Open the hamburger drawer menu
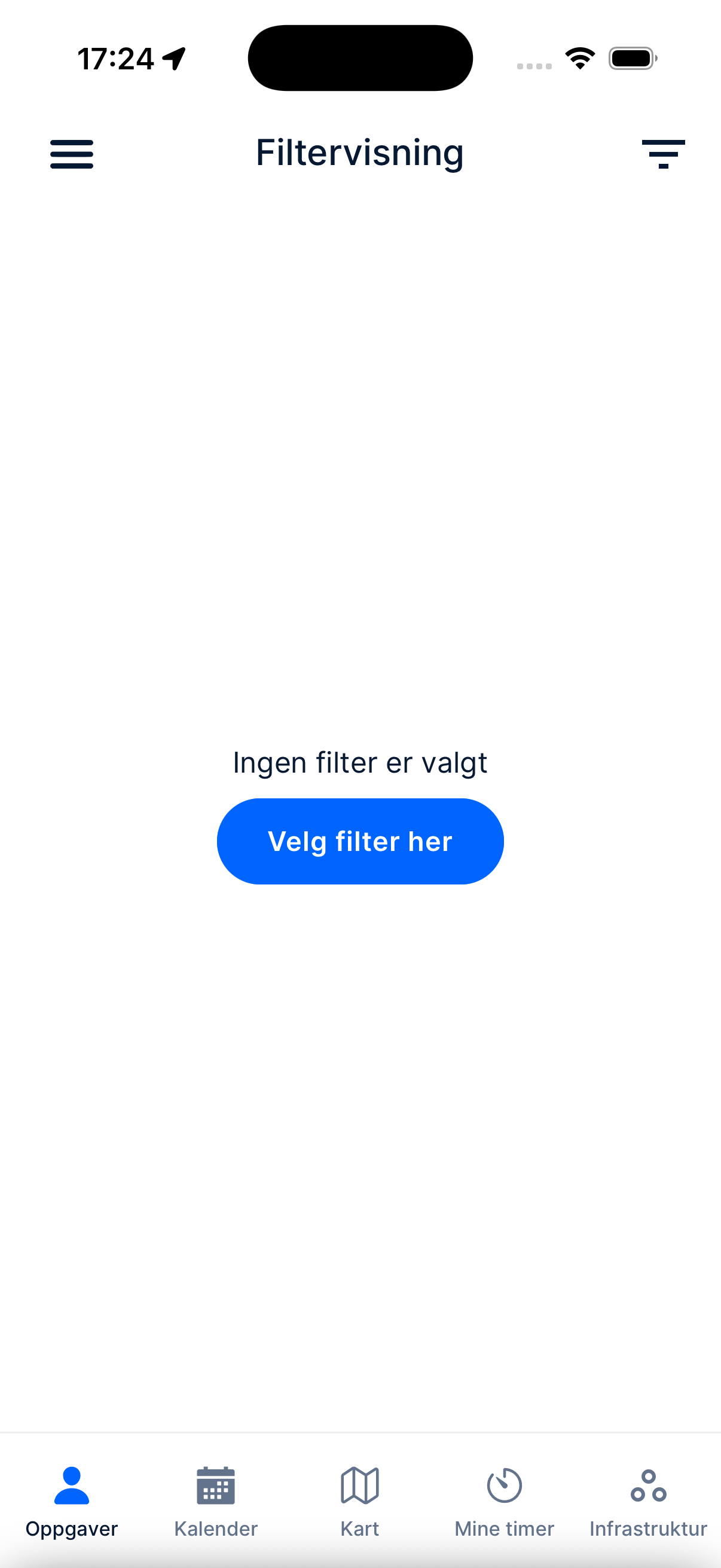721x1568 pixels. (72, 153)
